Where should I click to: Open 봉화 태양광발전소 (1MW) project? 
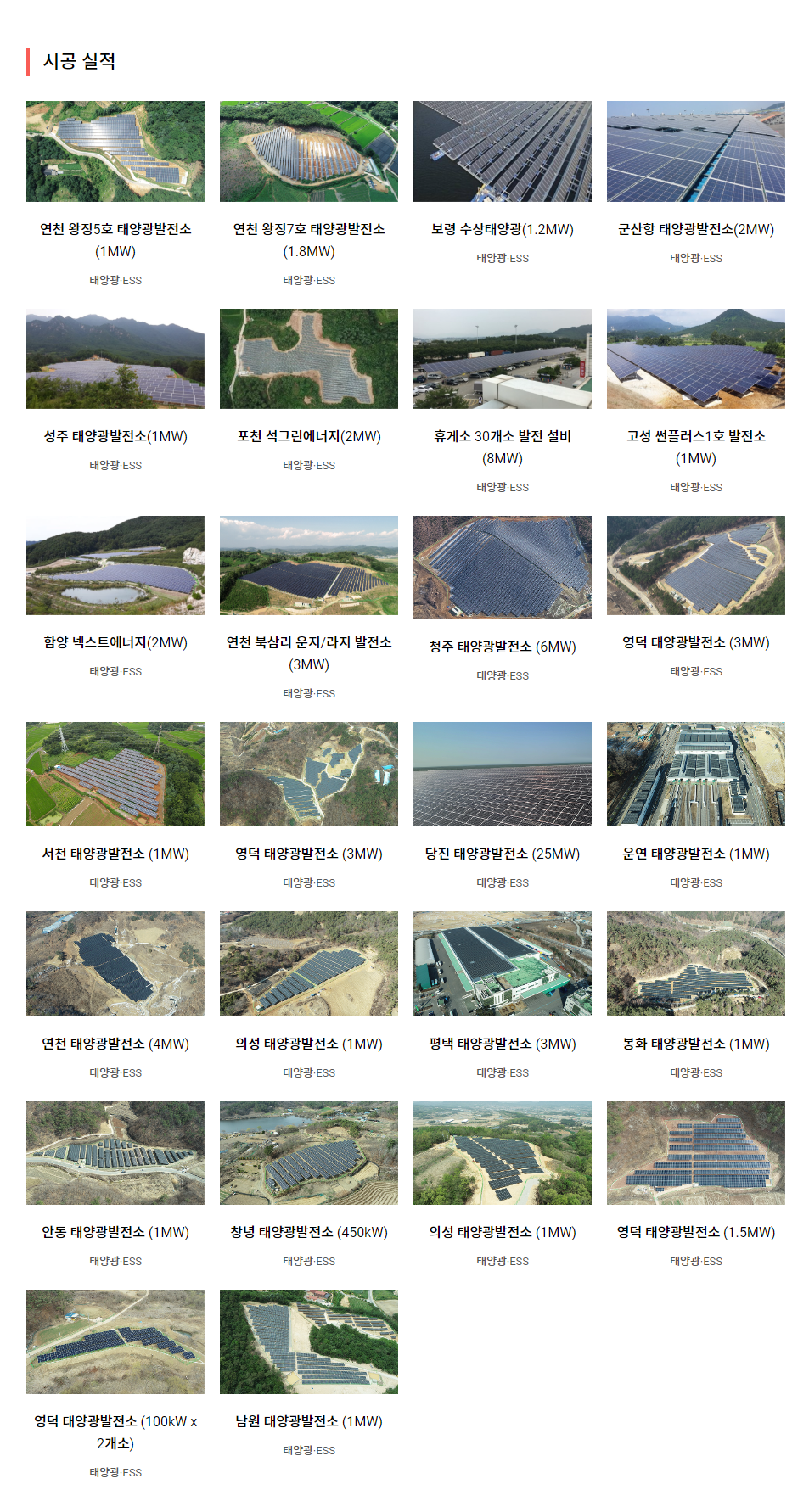(695, 964)
